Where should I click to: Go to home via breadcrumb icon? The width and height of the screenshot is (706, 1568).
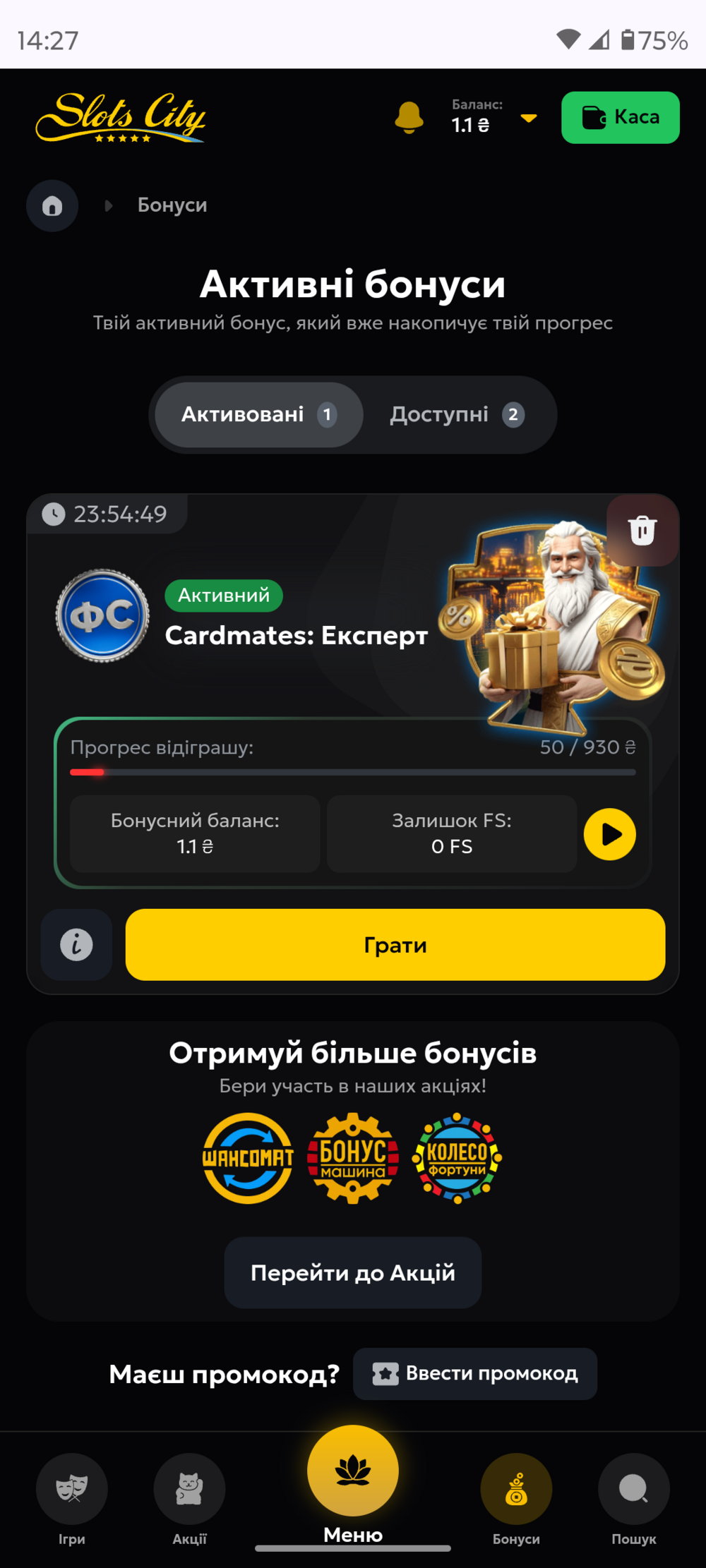[52, 206]
